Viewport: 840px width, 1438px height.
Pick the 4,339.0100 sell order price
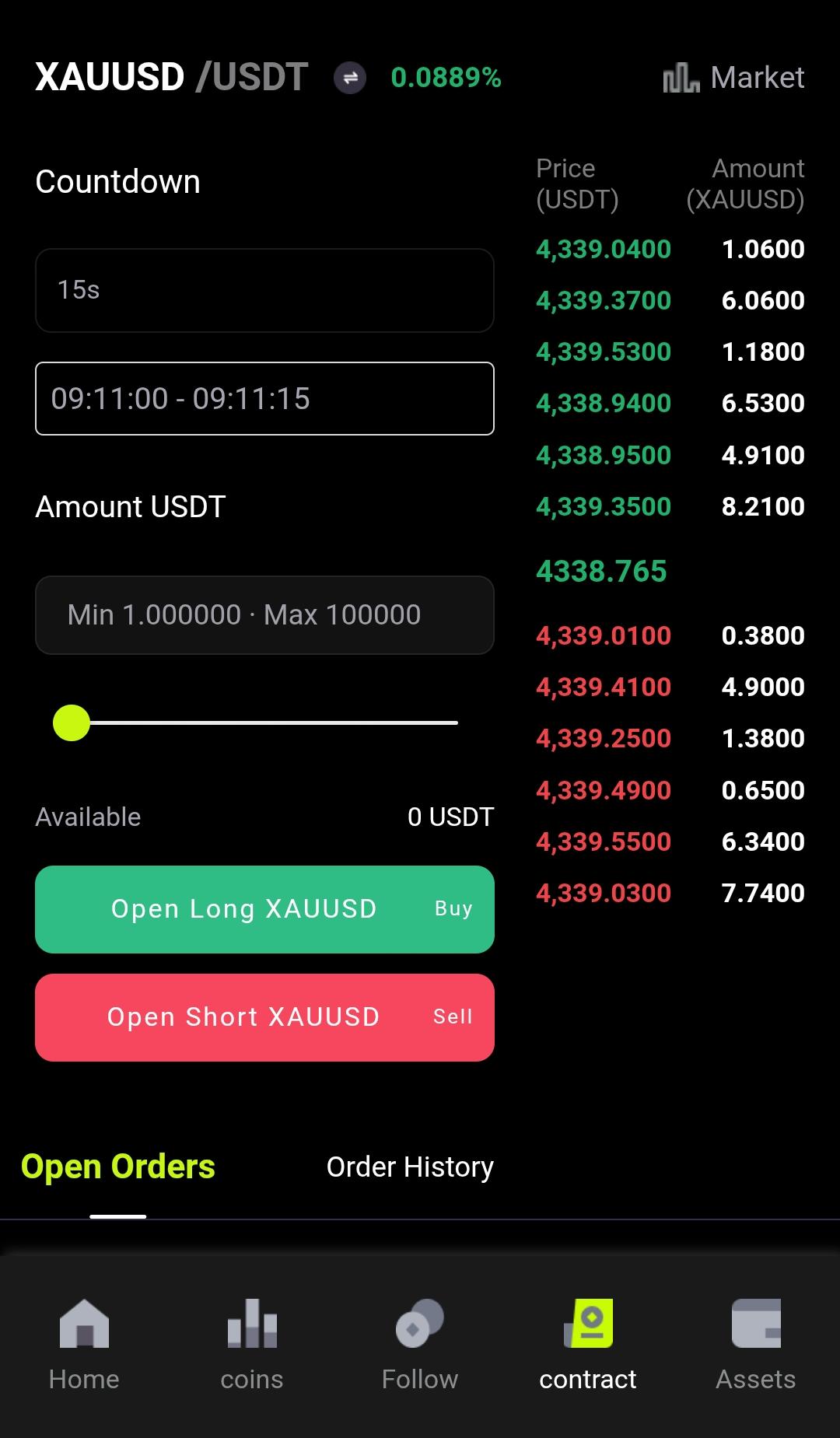[603, 636]
